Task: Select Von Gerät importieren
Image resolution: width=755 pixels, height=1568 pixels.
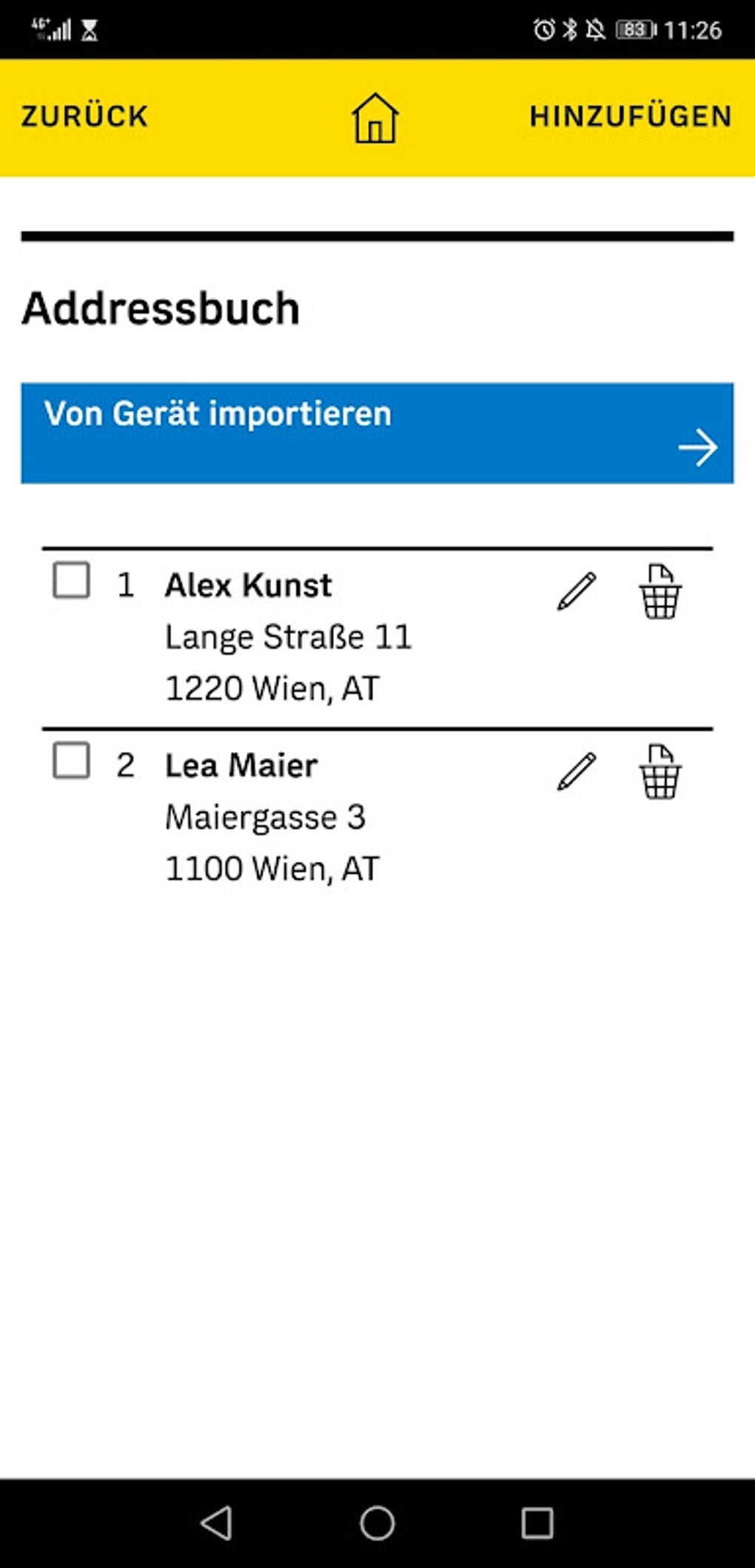Action: pyautogui.click(x=377, y=433)
